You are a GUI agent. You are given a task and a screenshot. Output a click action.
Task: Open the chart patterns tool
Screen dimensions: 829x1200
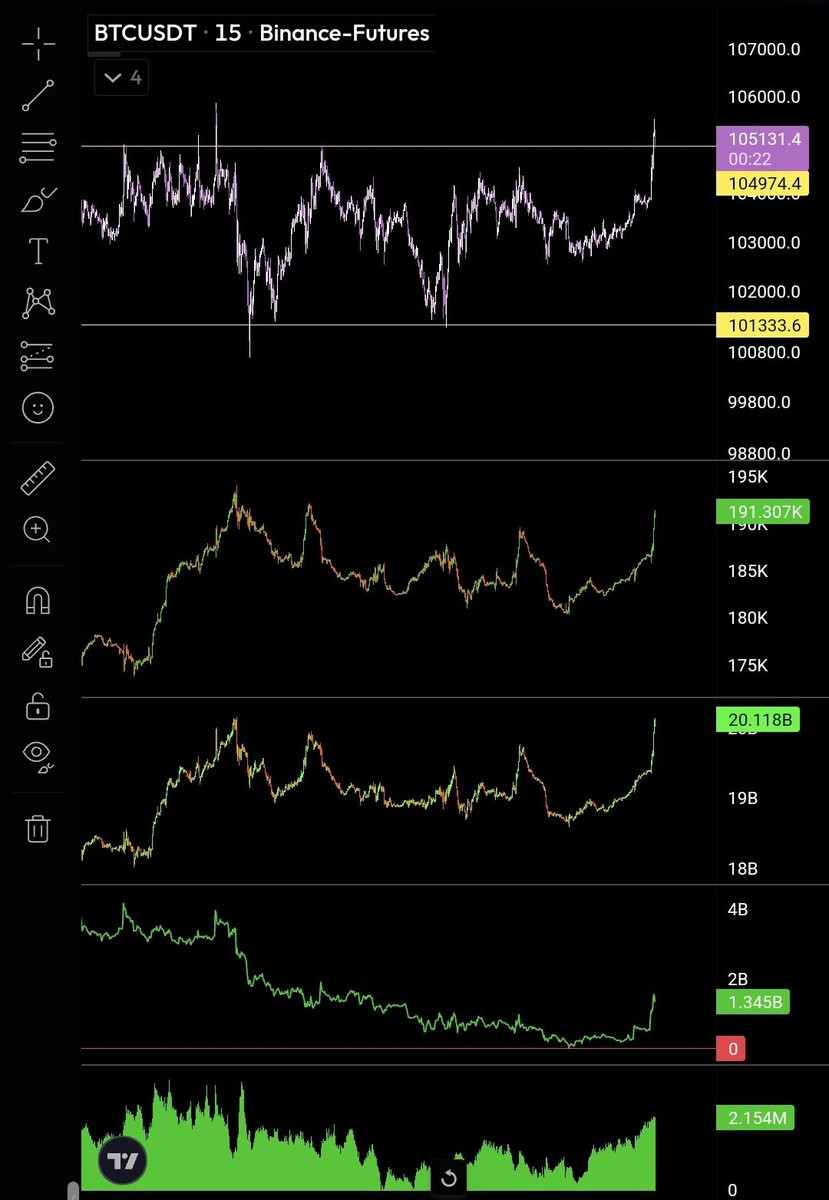point(38,303)
